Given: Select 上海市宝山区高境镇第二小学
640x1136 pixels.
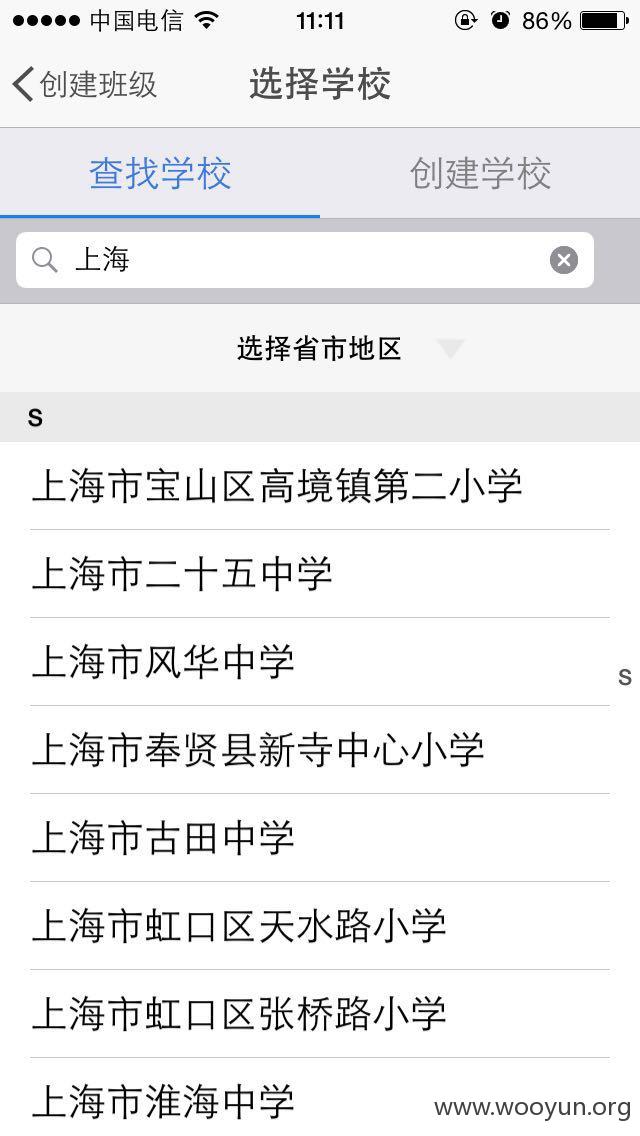Looking at the screenshot, I should pos(320,485).
